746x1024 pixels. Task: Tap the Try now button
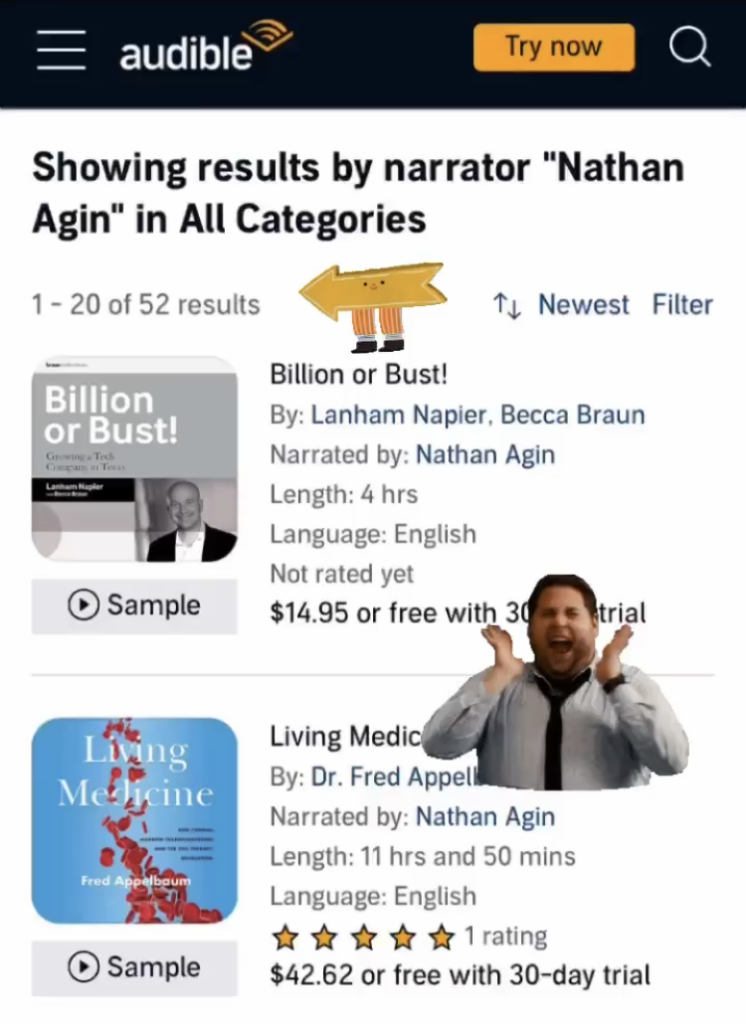(x=553, y=47)
